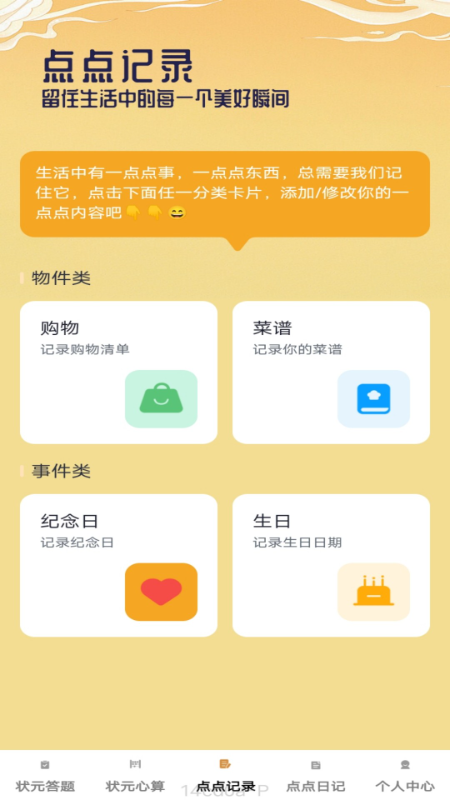Switch to the 状元答题 tab
Image resolution: width=450 pixels, height=800 pixels.
tap(45, 776)
